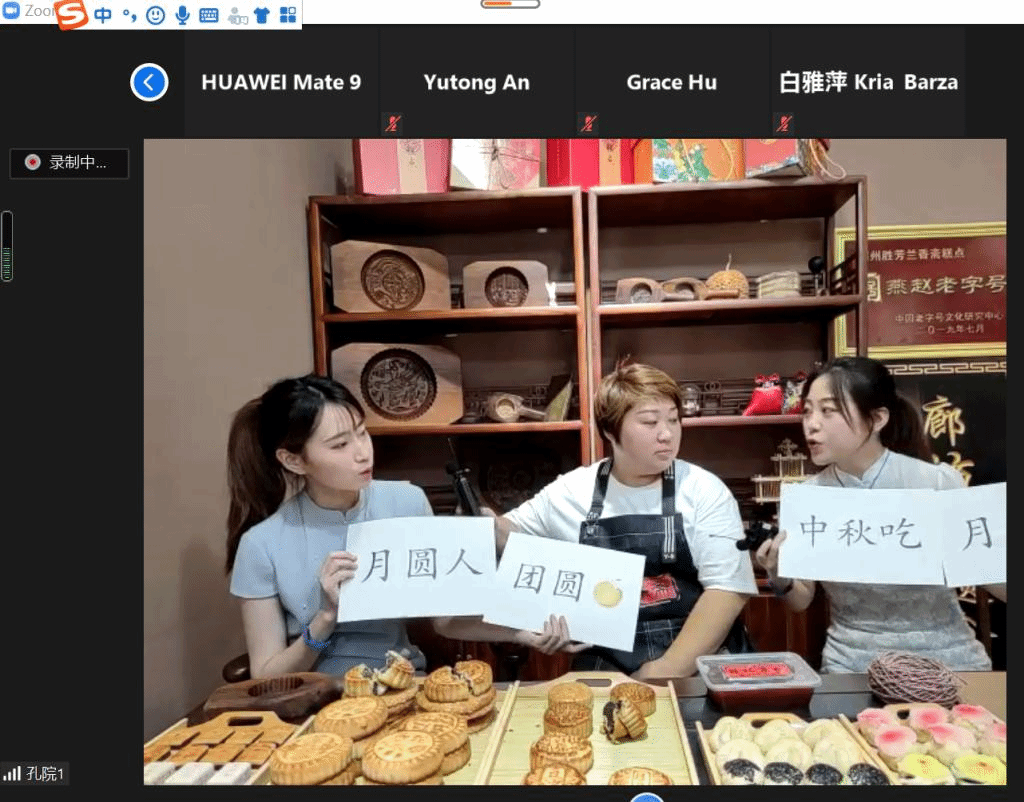Open the 录制中 recording indicator
Screen dimensions: 1024x802
tap(69, 162)
